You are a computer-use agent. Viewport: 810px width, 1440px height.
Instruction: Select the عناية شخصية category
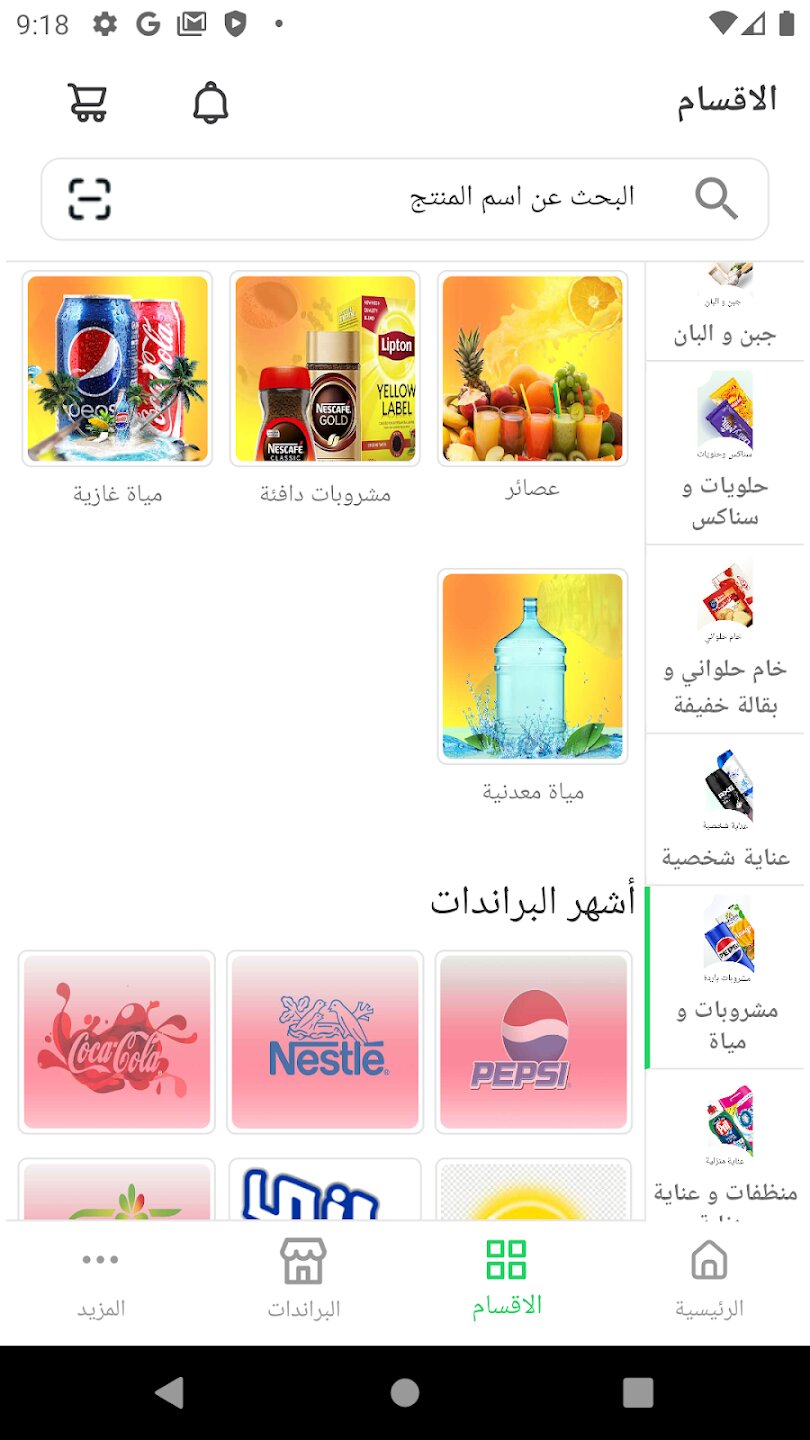point(724,810)
